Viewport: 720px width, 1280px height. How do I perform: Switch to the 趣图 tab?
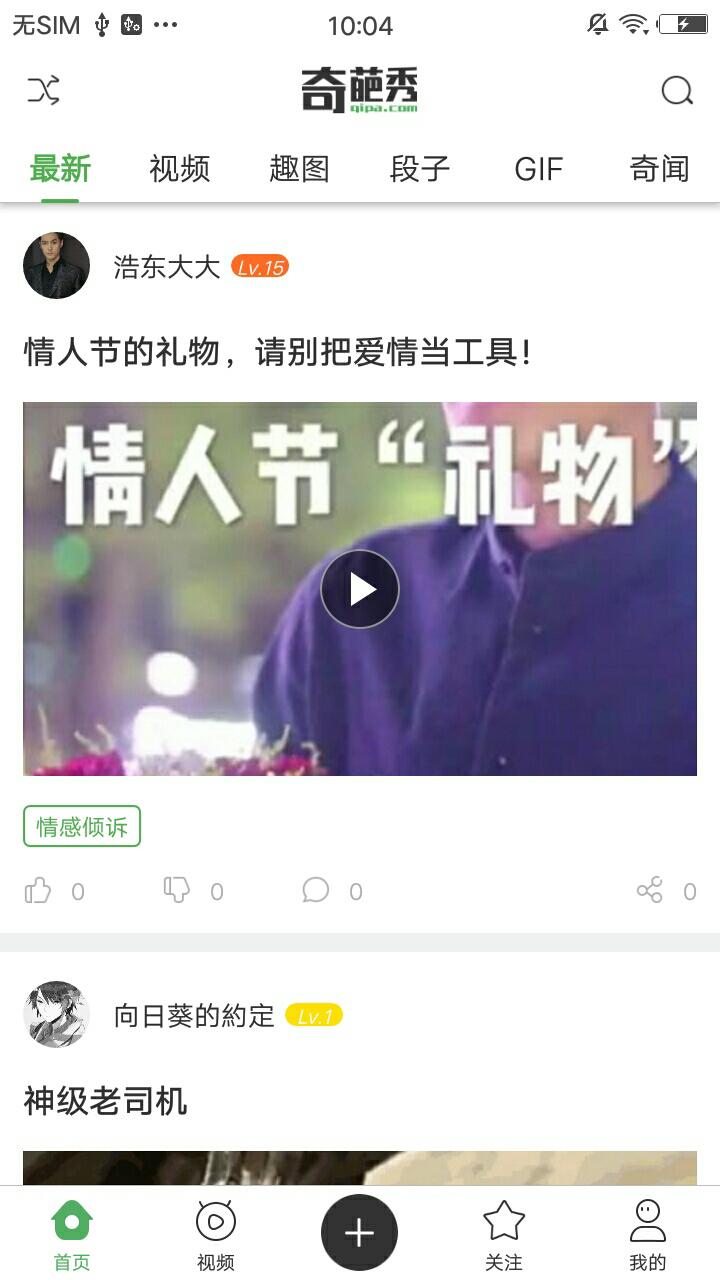tap(299, 169)
